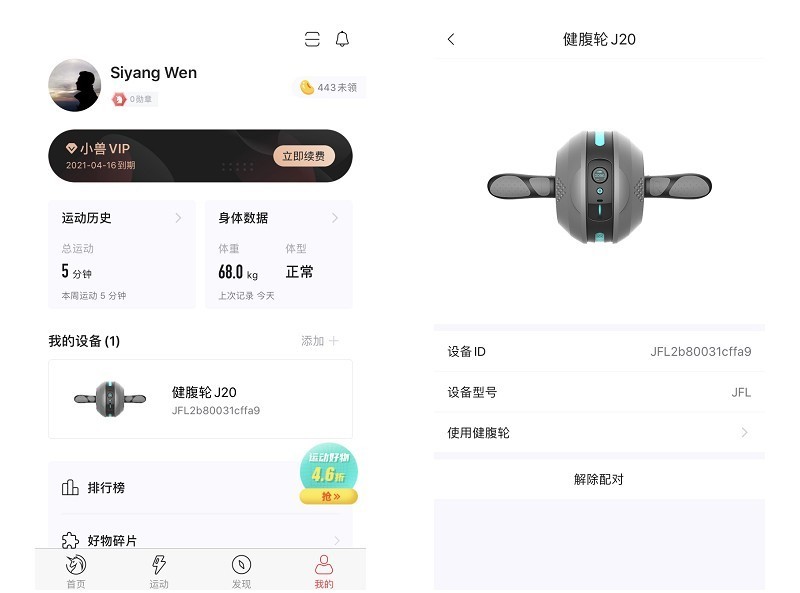Image resolution: width=800 pixels, height=593 pixels.
Task: Open 身体数据 body data card
Action: [278, 254]
